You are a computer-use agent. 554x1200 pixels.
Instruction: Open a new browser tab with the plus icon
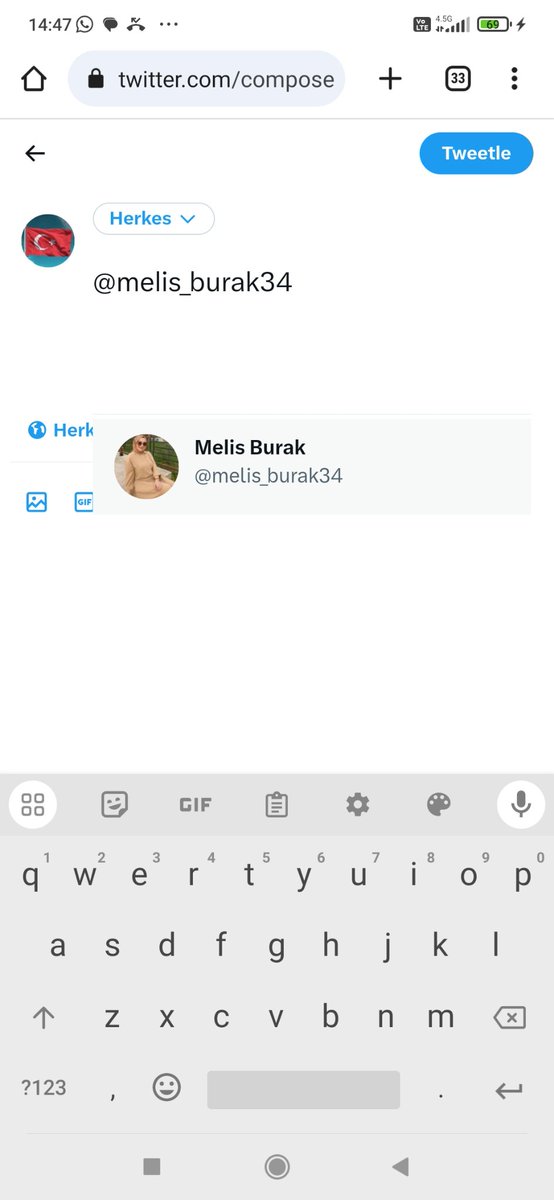coord(390,79)
